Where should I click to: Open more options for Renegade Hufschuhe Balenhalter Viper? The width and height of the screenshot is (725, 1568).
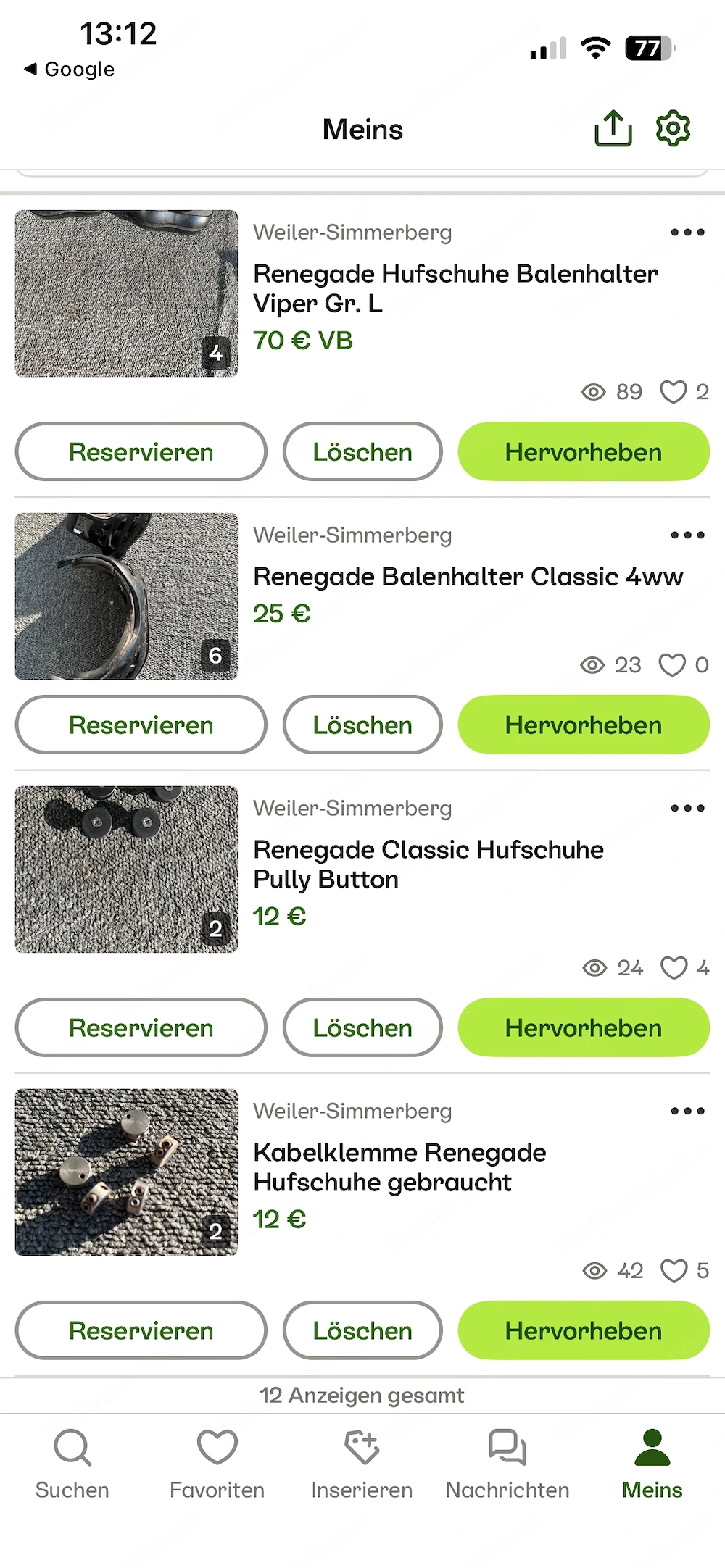pos(687,233)
